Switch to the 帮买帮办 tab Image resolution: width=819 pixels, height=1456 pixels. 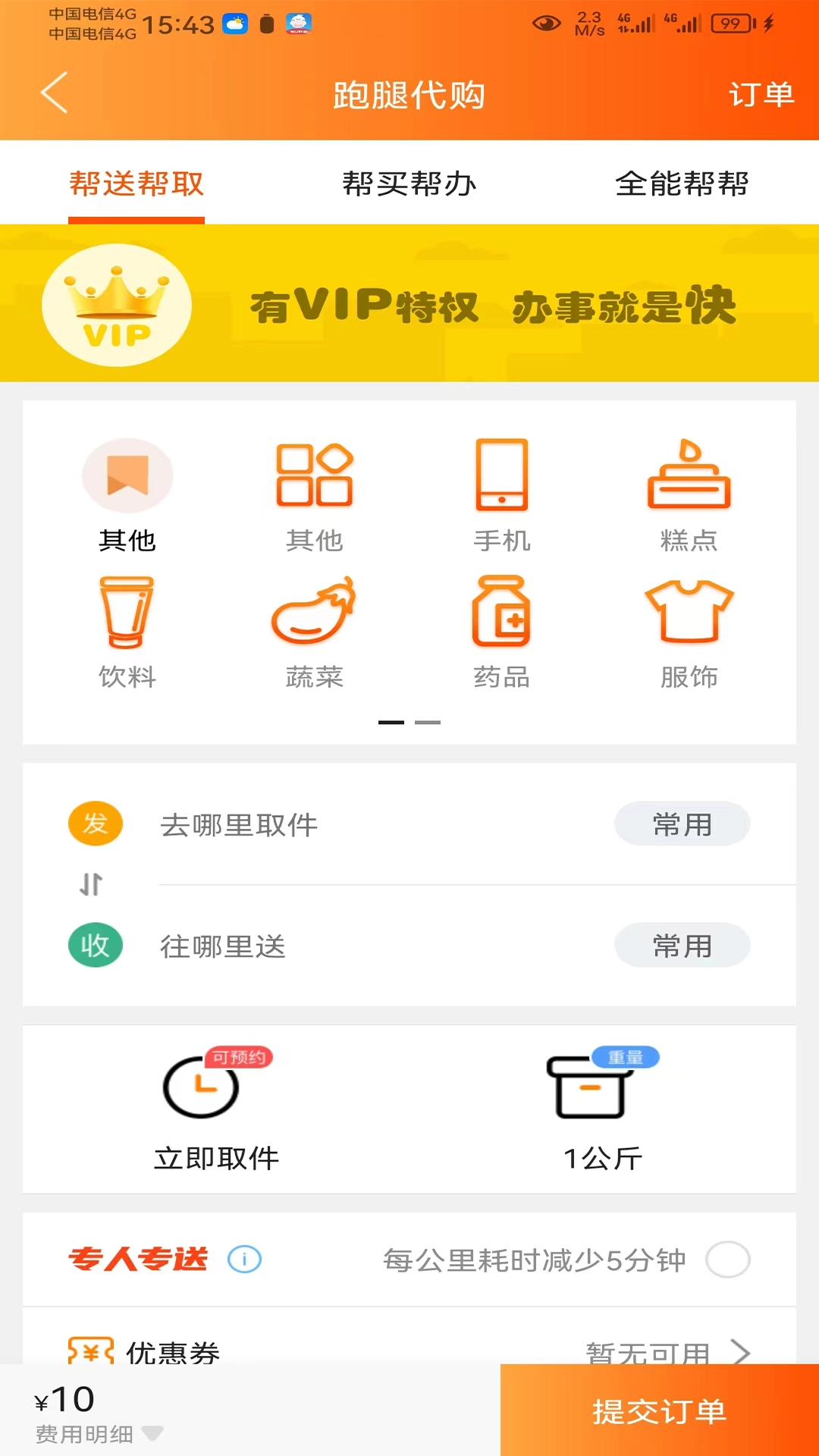(x=409, y=184)
